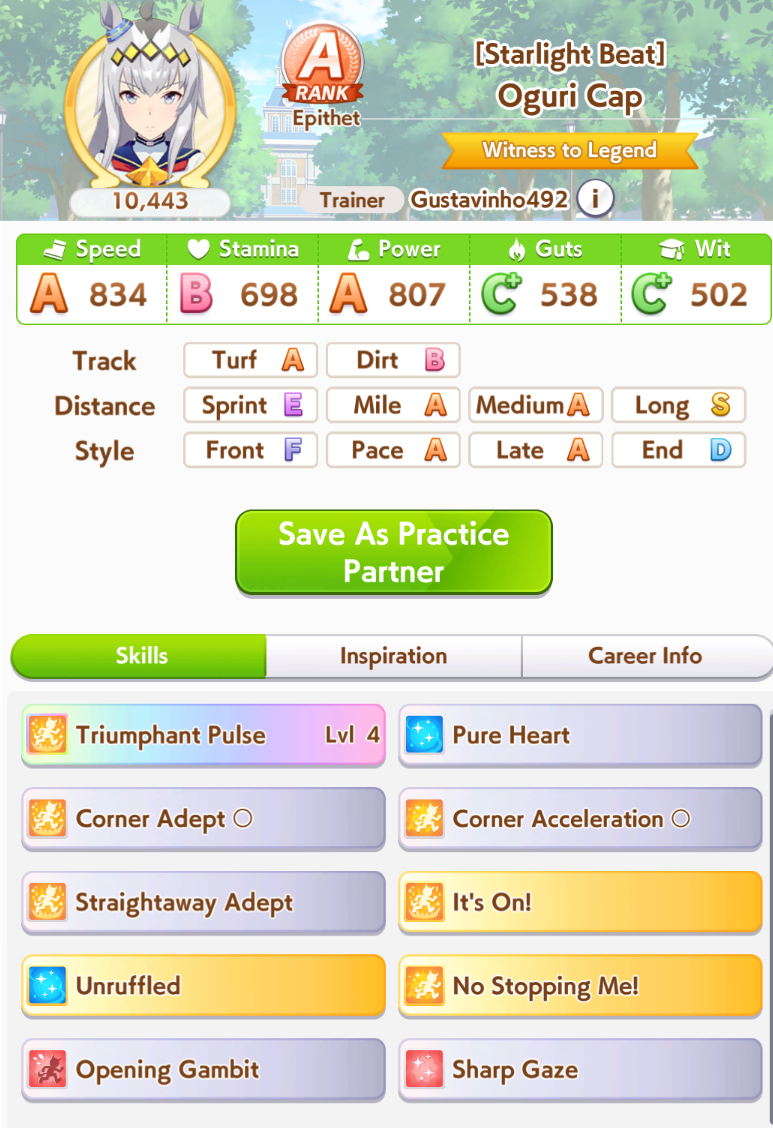Select the Skills tab
This screenshot has height=1128, width=773.
[x=139, y=656]
